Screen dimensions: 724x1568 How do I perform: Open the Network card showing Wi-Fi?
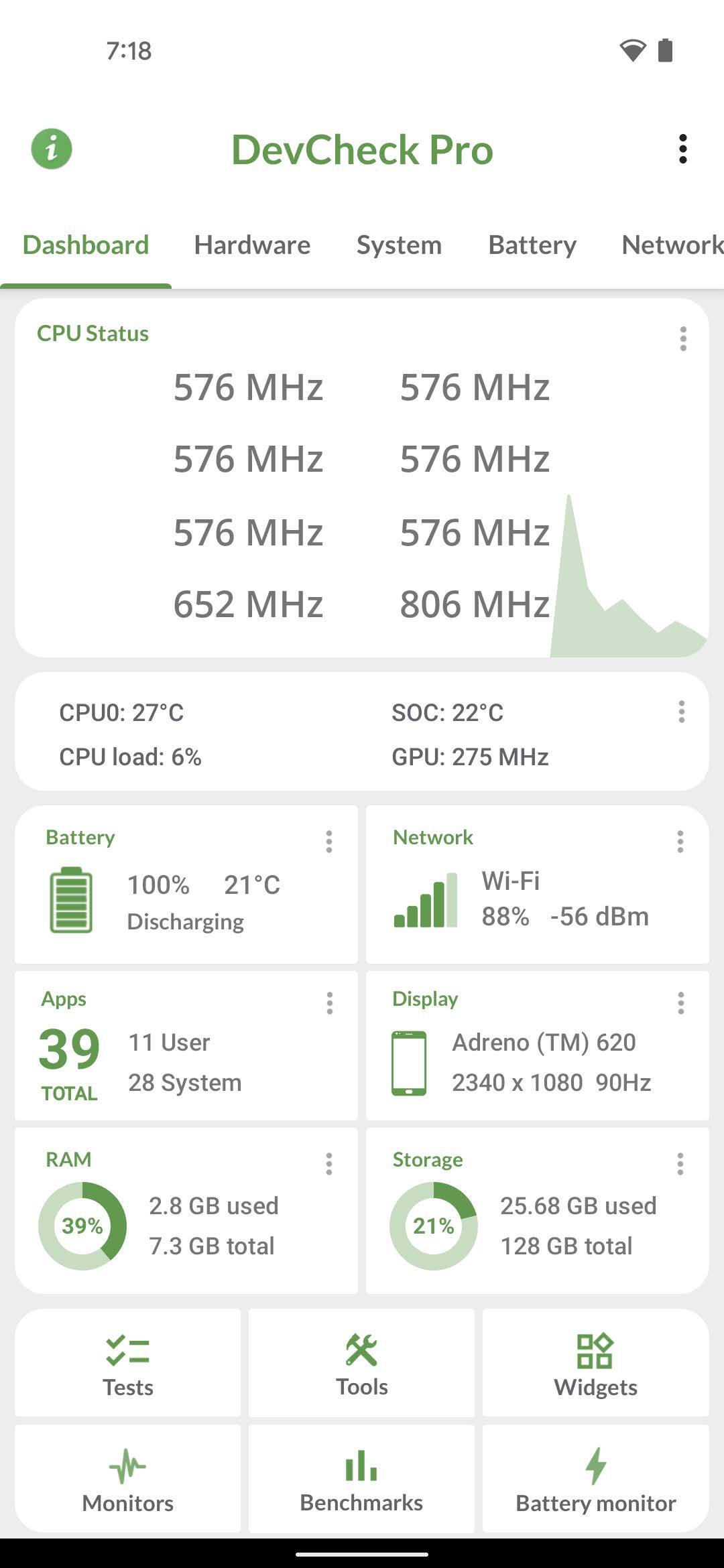pyautogui.click(x=536, y=885)
